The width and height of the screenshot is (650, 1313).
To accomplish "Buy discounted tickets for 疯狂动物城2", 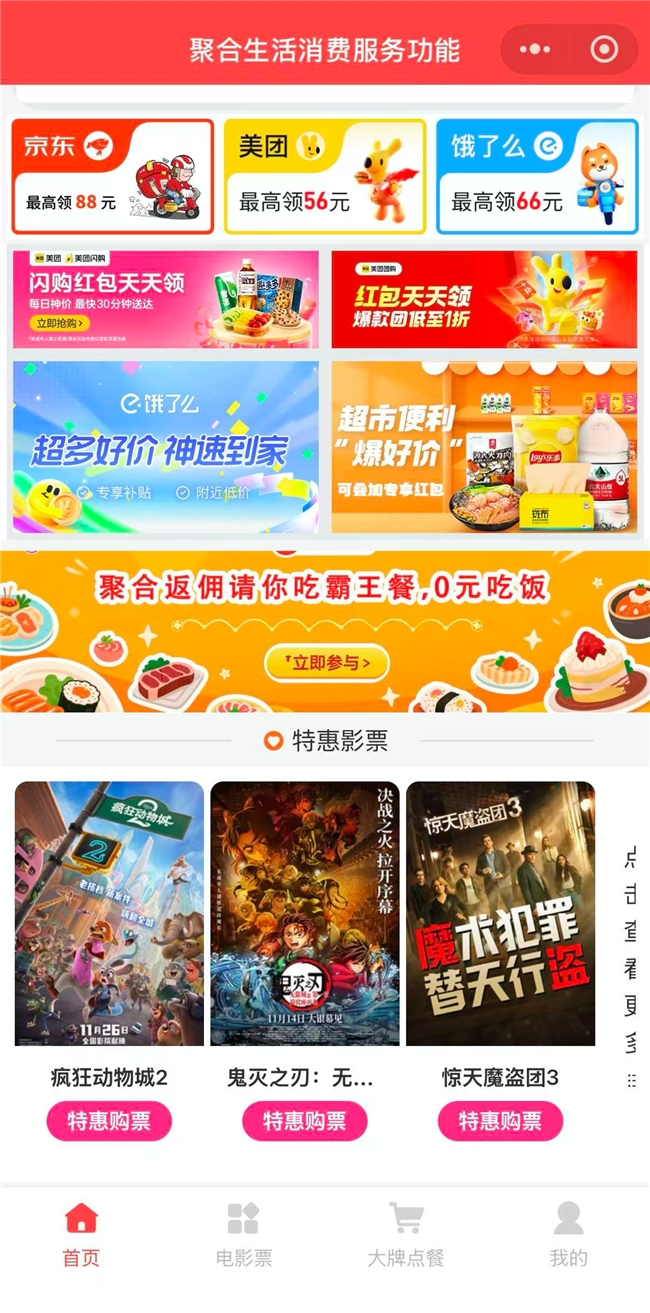I will [x=109, y=1121].
